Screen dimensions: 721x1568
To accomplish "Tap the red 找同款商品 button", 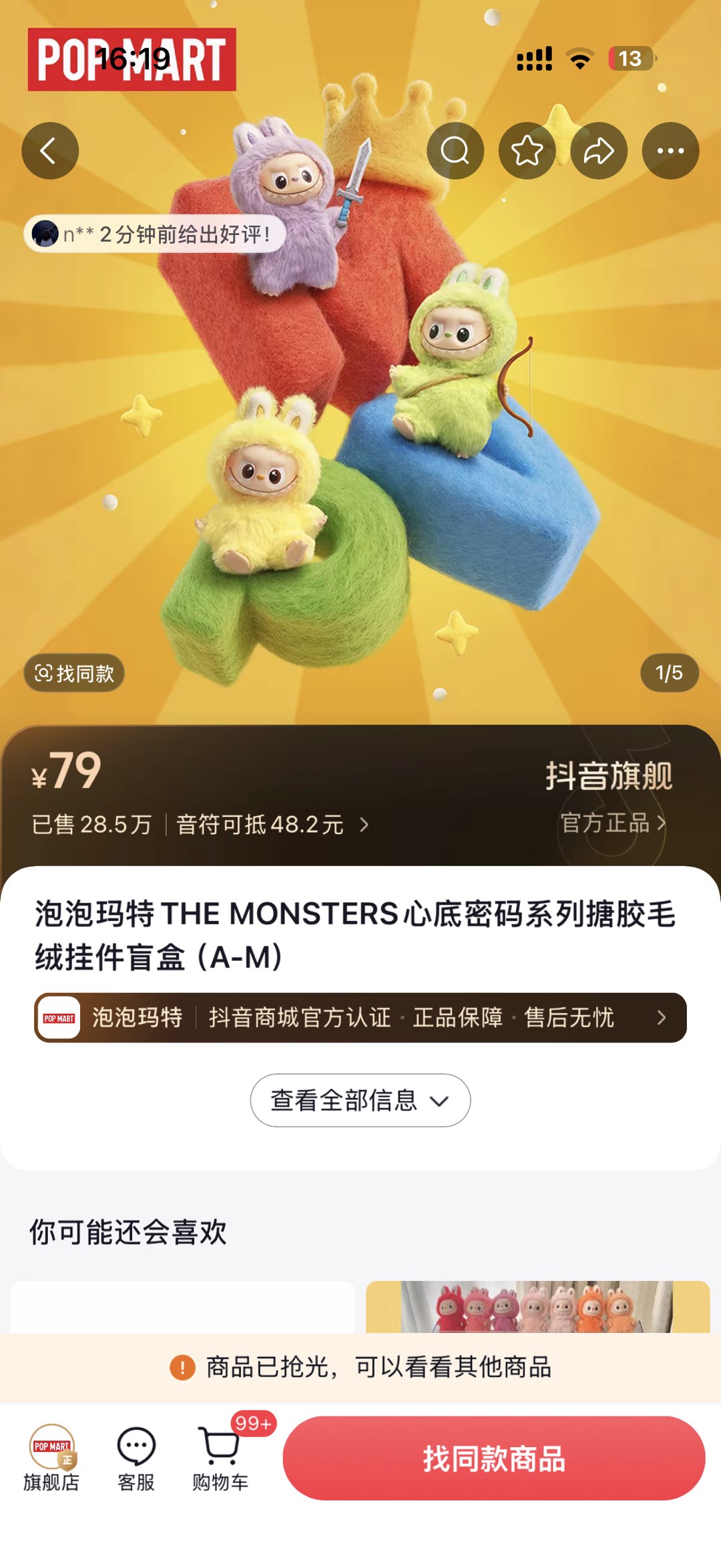I will [x=494, y=1458].
